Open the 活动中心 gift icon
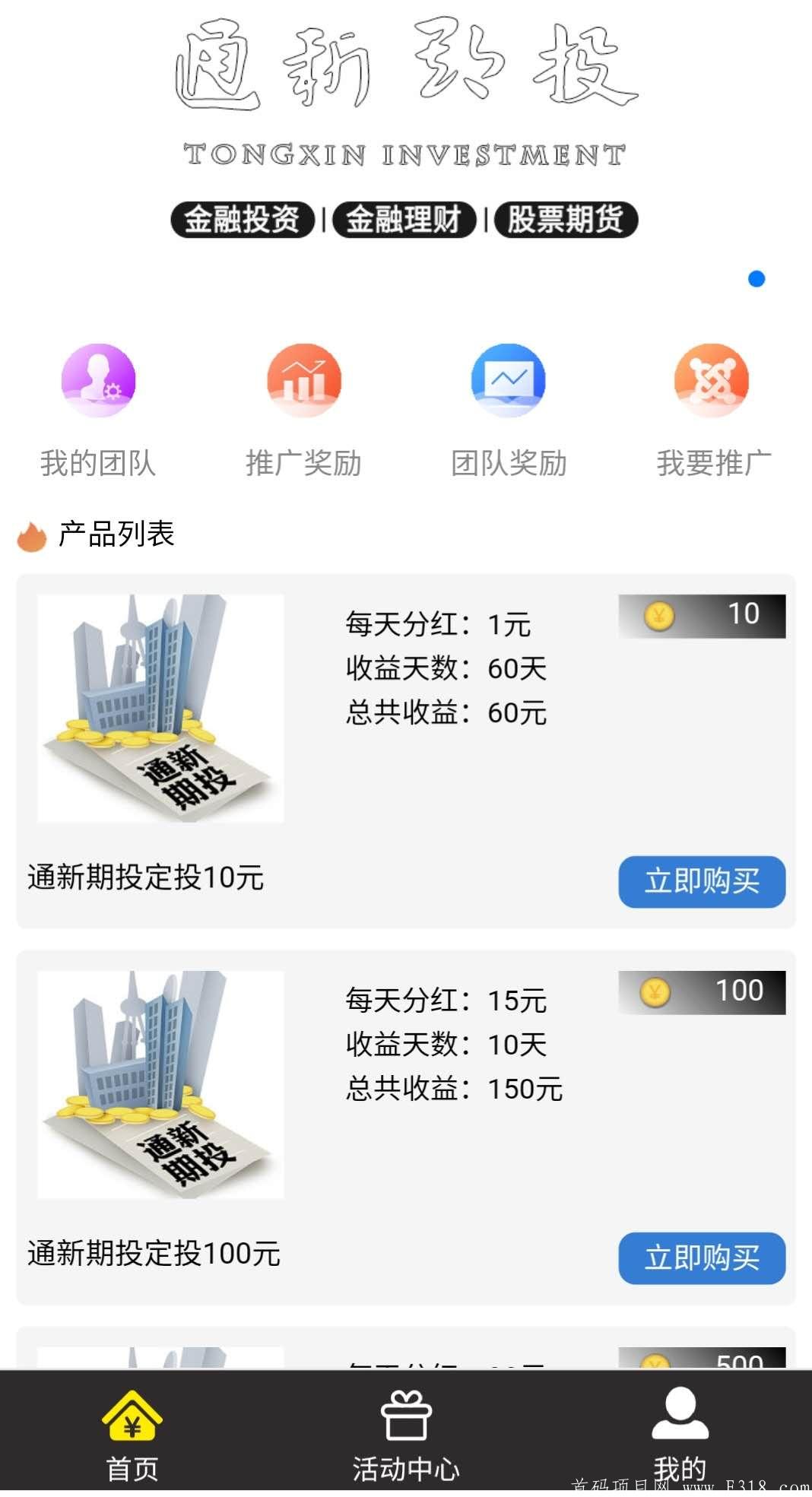 click(x=405, y=1414)
